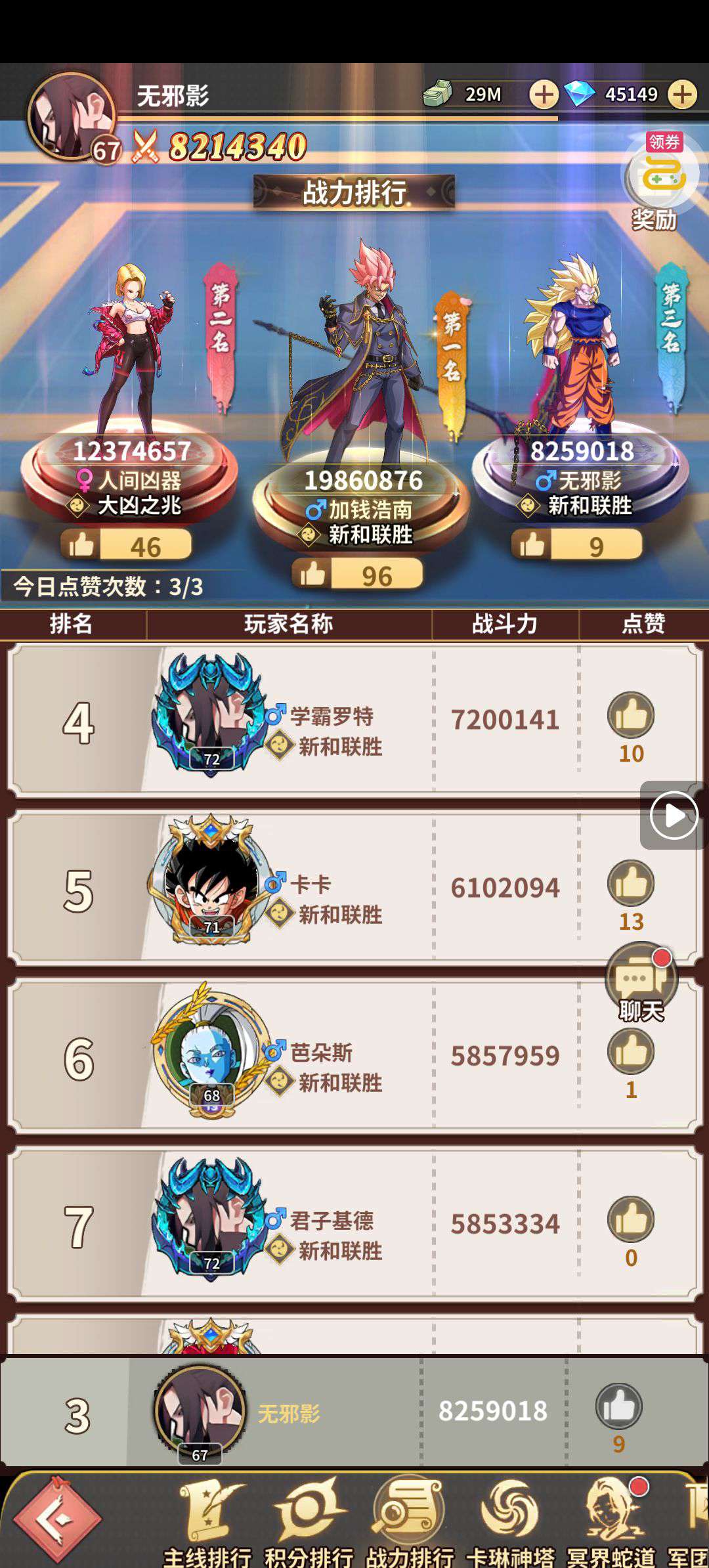The image size is (709, 1568).
Task: Thumbs up 君子基德's ranking row
Action: [631, 1219]
